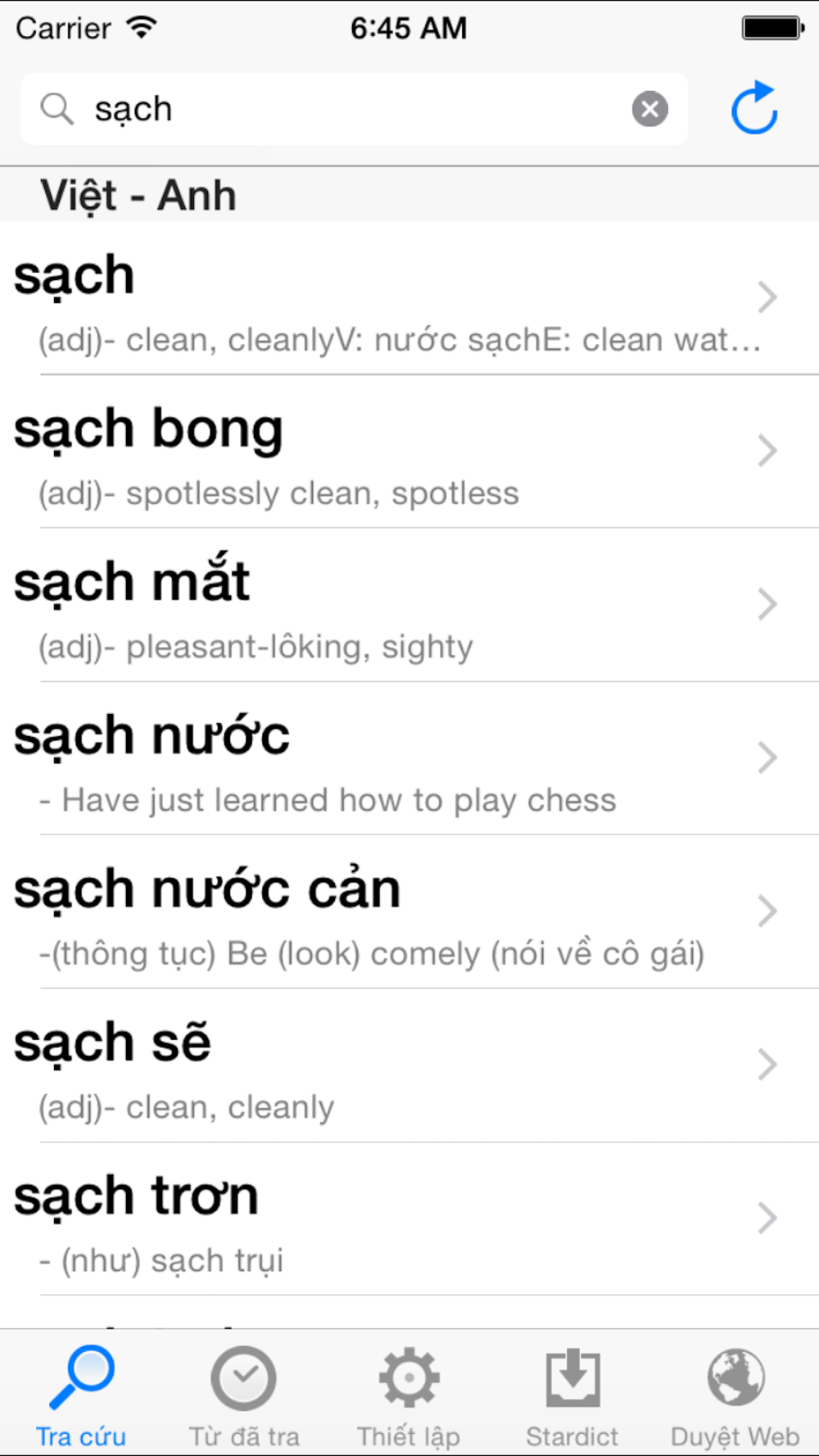Screen dimensions: 819x1456
Task: Open the sạch mắt entry
Action: tap(409, 605)
